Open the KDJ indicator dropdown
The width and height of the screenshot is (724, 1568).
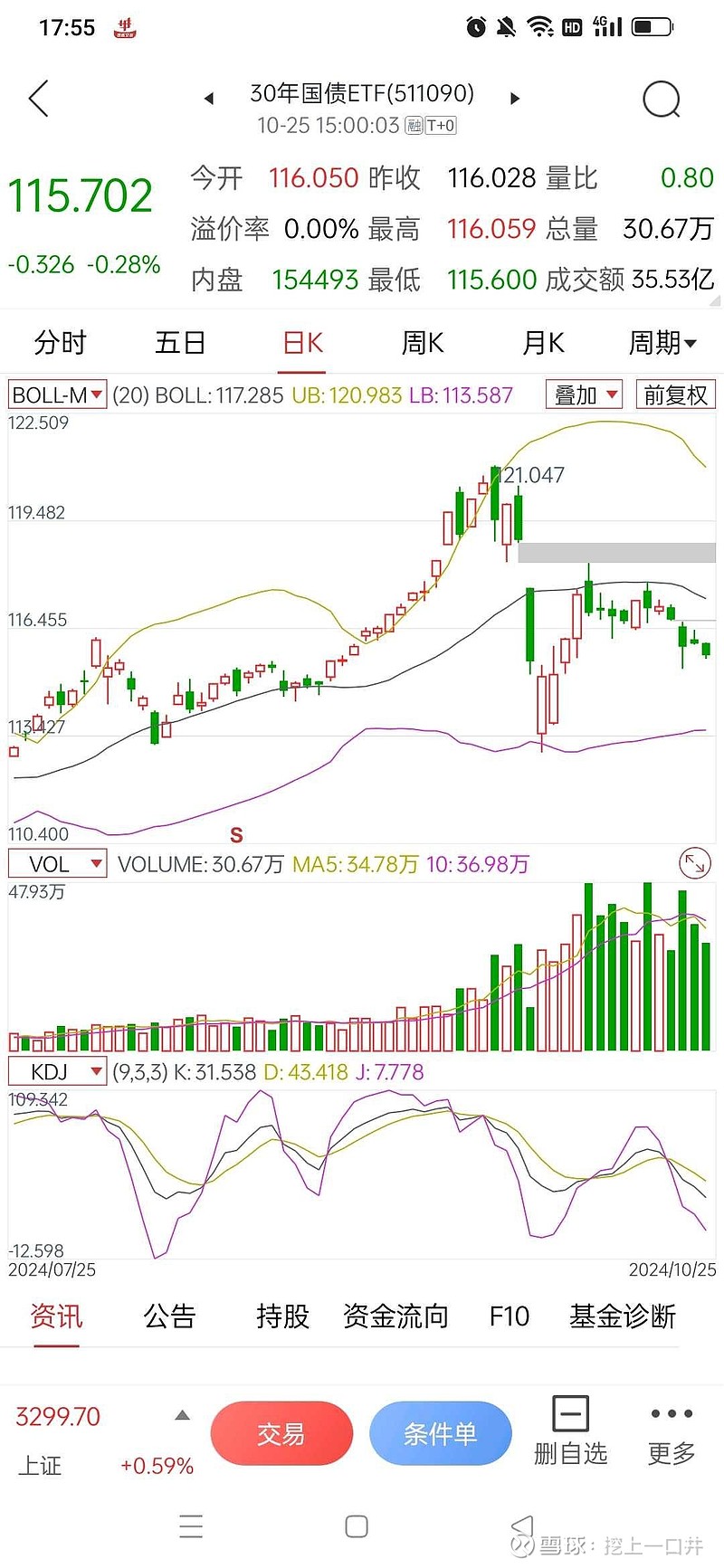coord(57,1072)
